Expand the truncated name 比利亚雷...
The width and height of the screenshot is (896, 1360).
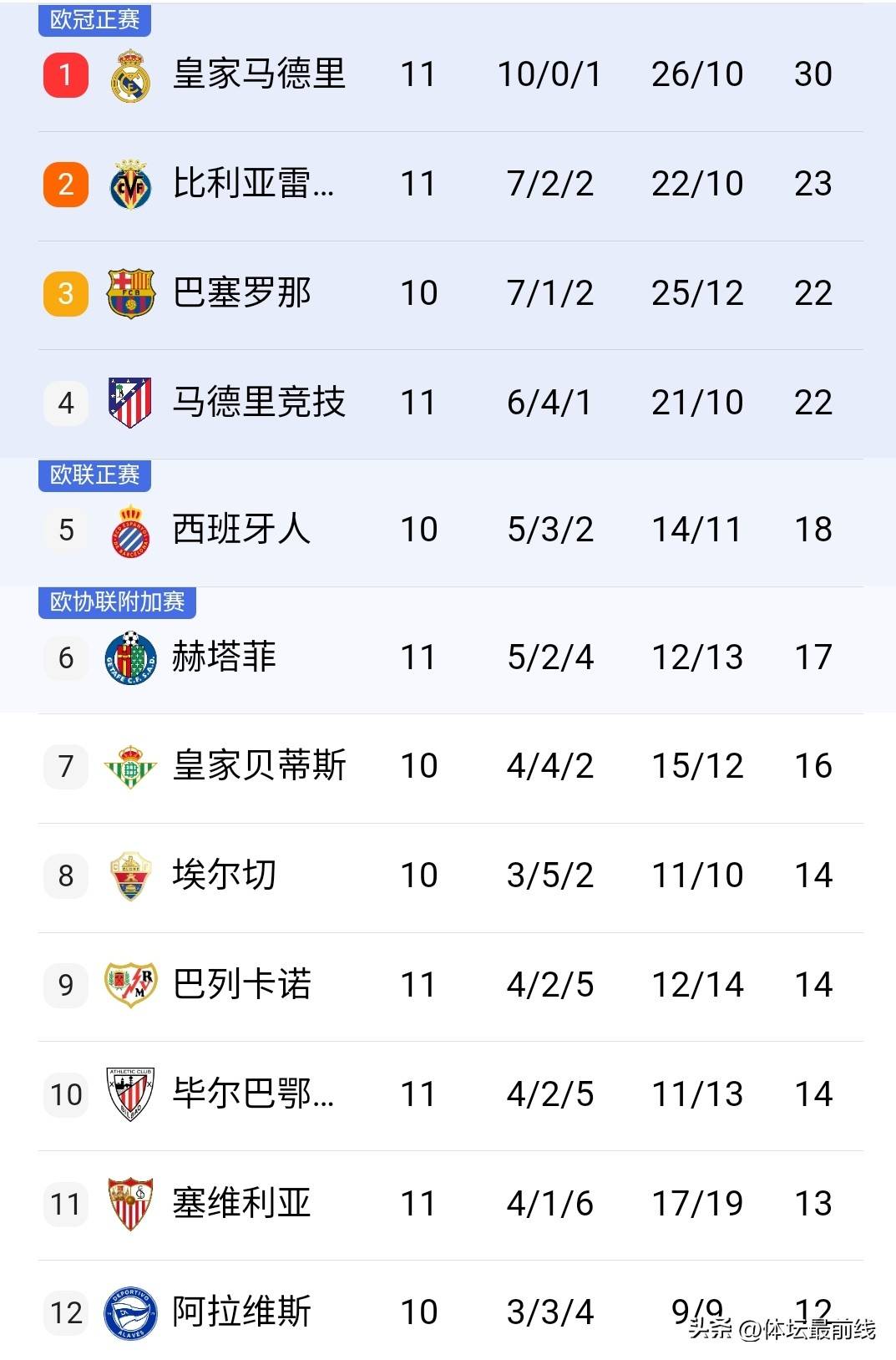pos(255,183)
